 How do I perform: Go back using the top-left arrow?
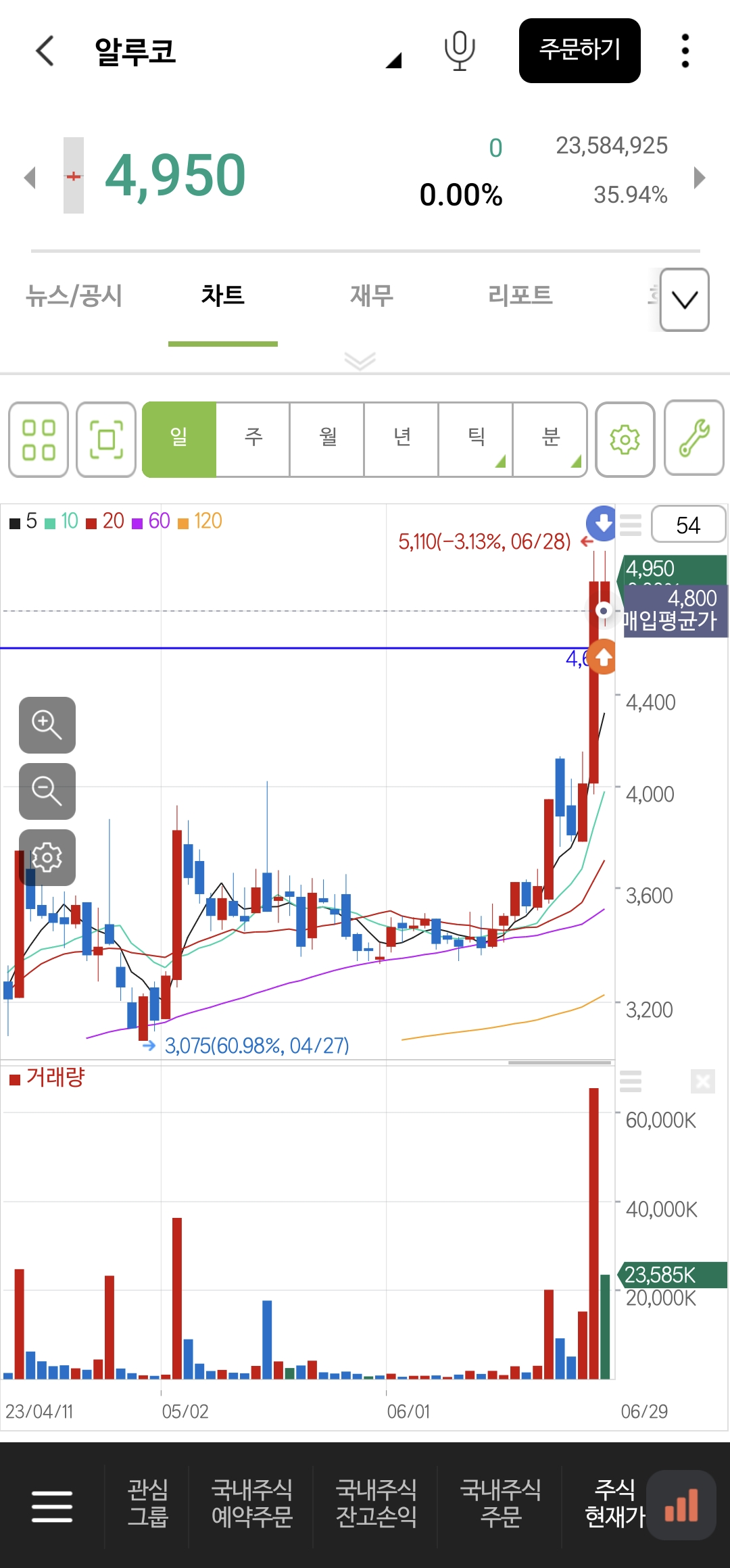(45, 51)
